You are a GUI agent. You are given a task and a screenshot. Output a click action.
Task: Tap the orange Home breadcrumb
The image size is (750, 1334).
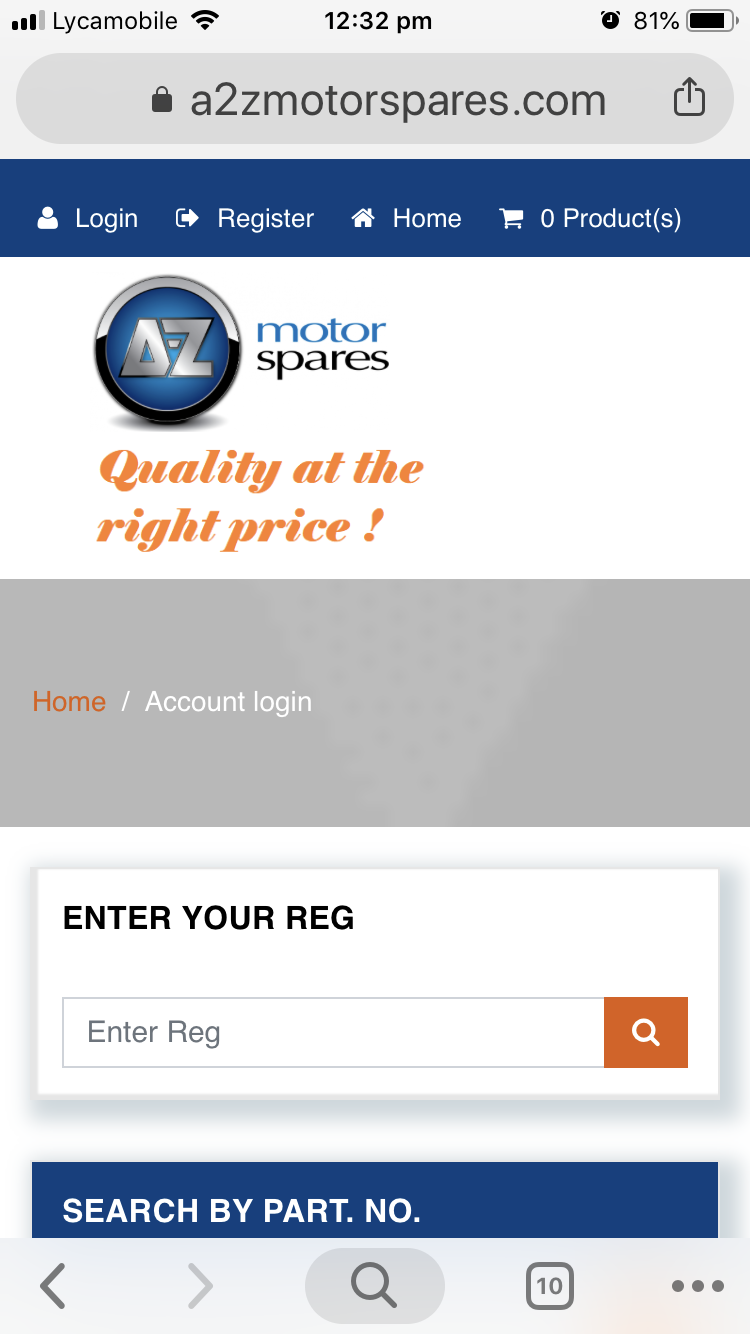(x=69, y=702)
